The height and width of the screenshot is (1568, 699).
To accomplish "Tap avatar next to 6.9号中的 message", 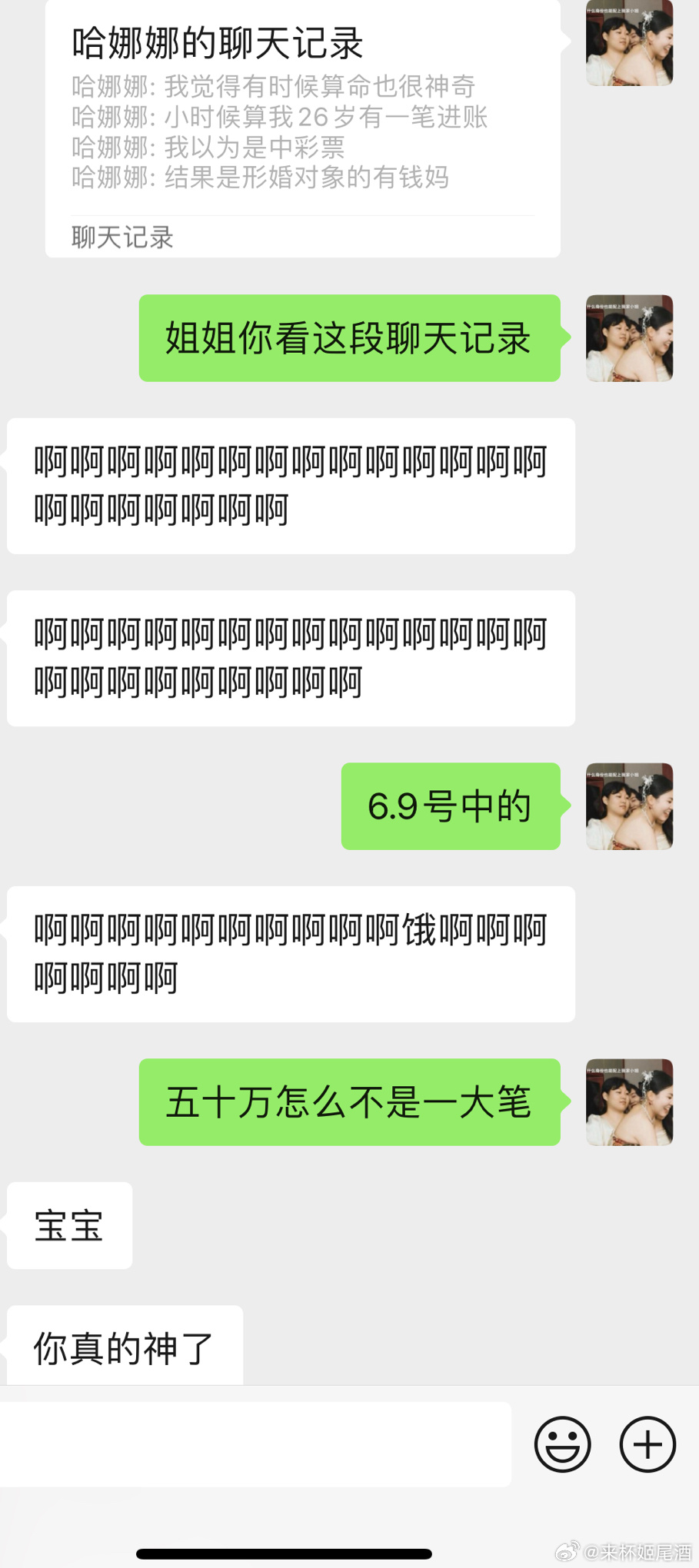I will (629, 806).
